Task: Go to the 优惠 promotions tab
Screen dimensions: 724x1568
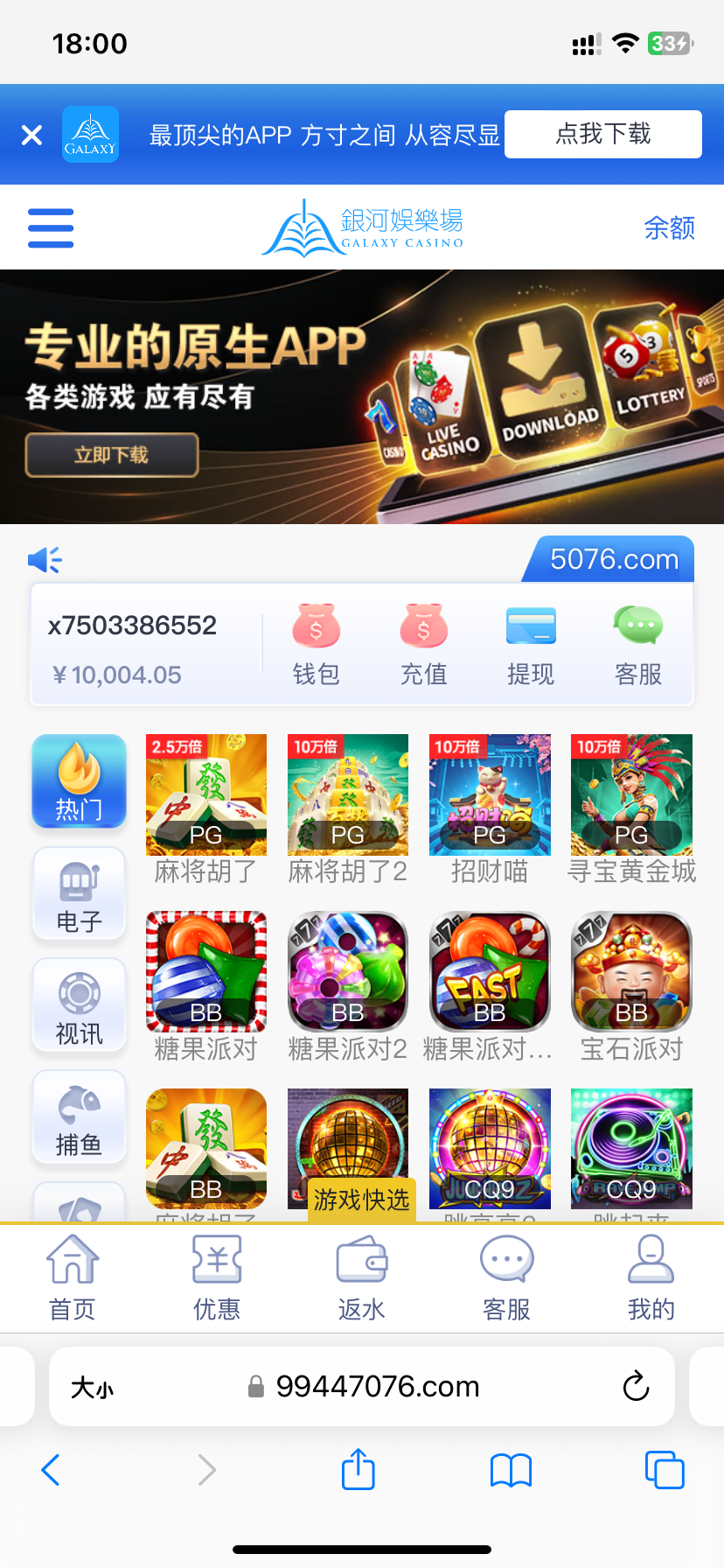Action: click(217, 1278)
